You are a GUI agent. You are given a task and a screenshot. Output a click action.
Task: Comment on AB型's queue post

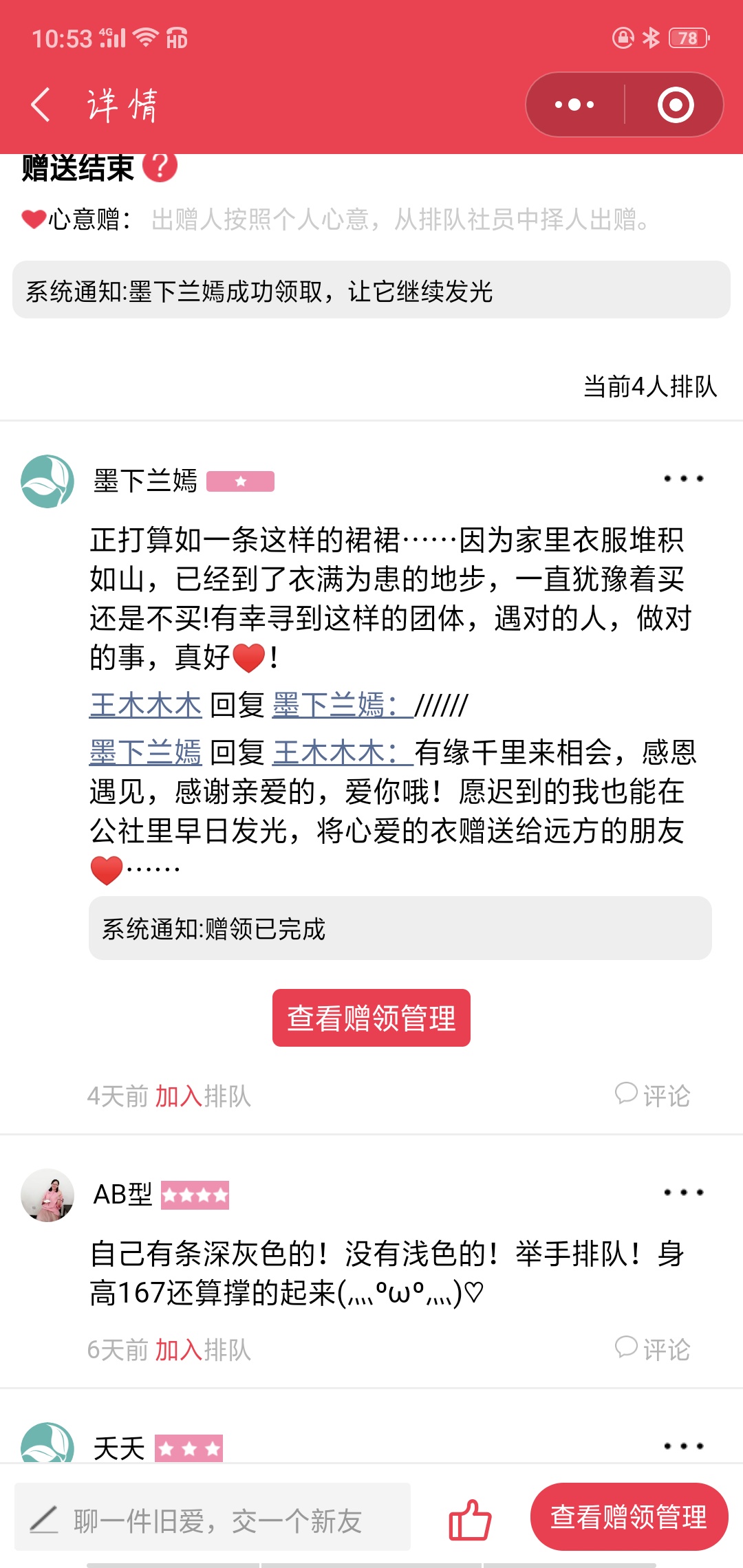click(653, 1349)
